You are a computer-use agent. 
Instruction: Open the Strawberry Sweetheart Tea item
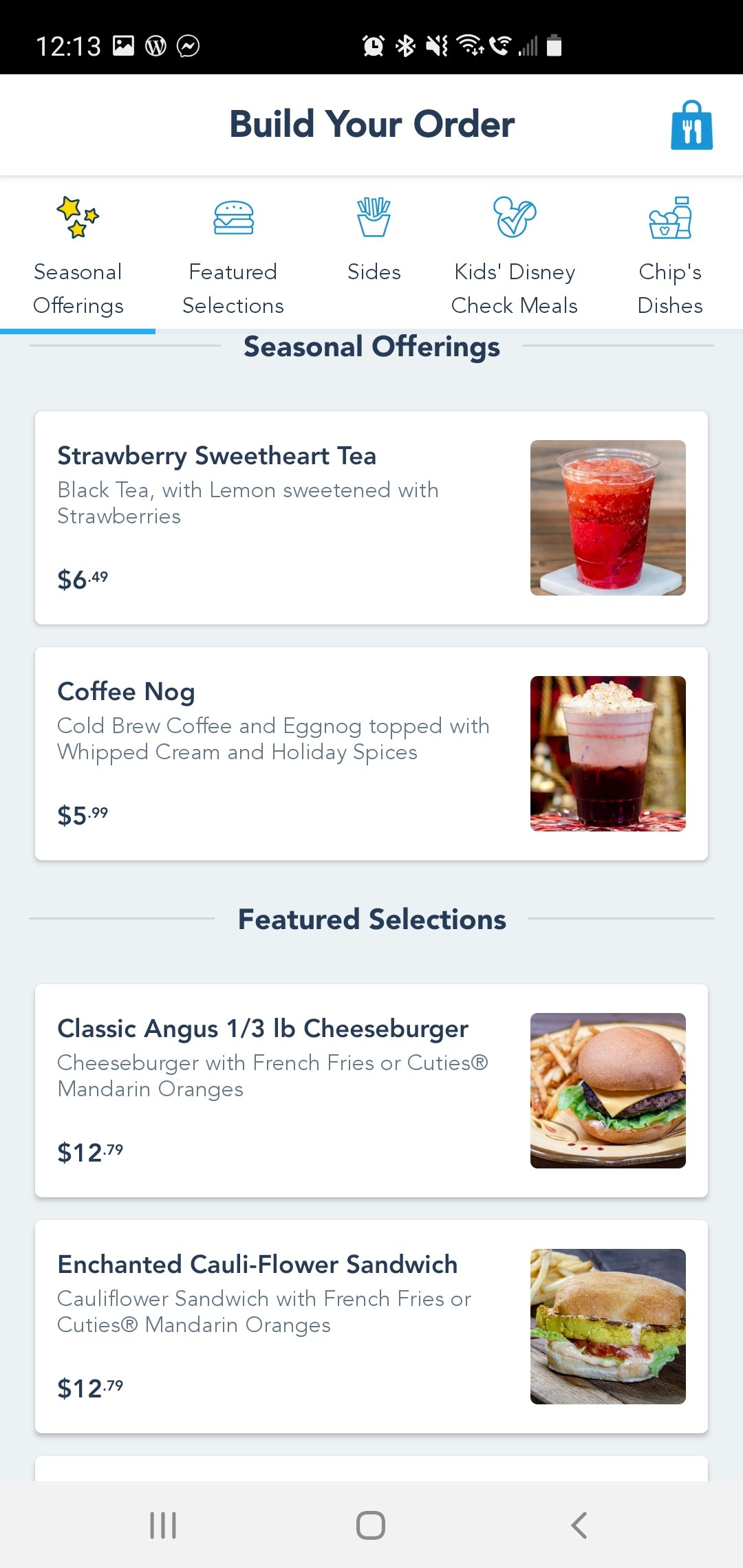click(371, 518)
